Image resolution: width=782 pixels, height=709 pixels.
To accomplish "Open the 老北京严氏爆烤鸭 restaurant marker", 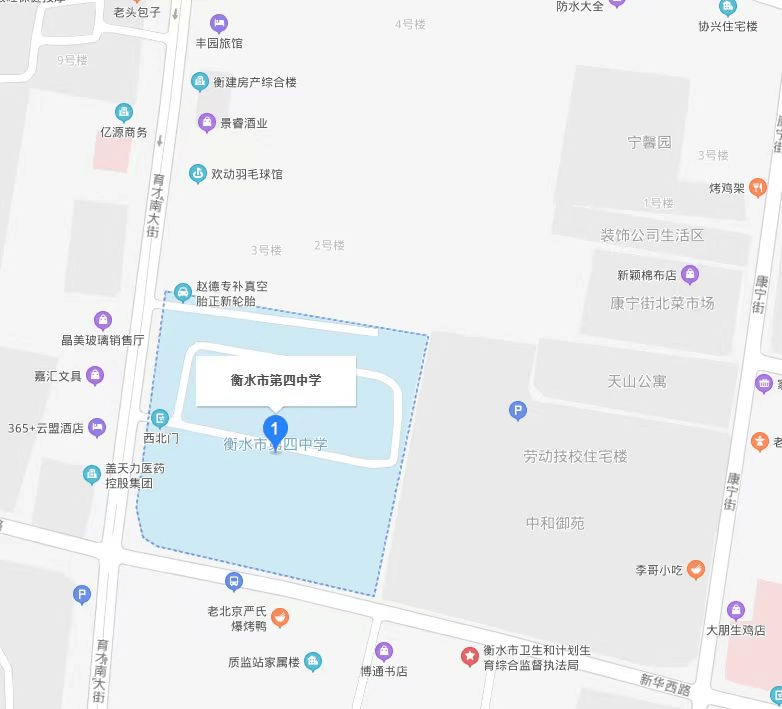I will (x=280, y=617).
